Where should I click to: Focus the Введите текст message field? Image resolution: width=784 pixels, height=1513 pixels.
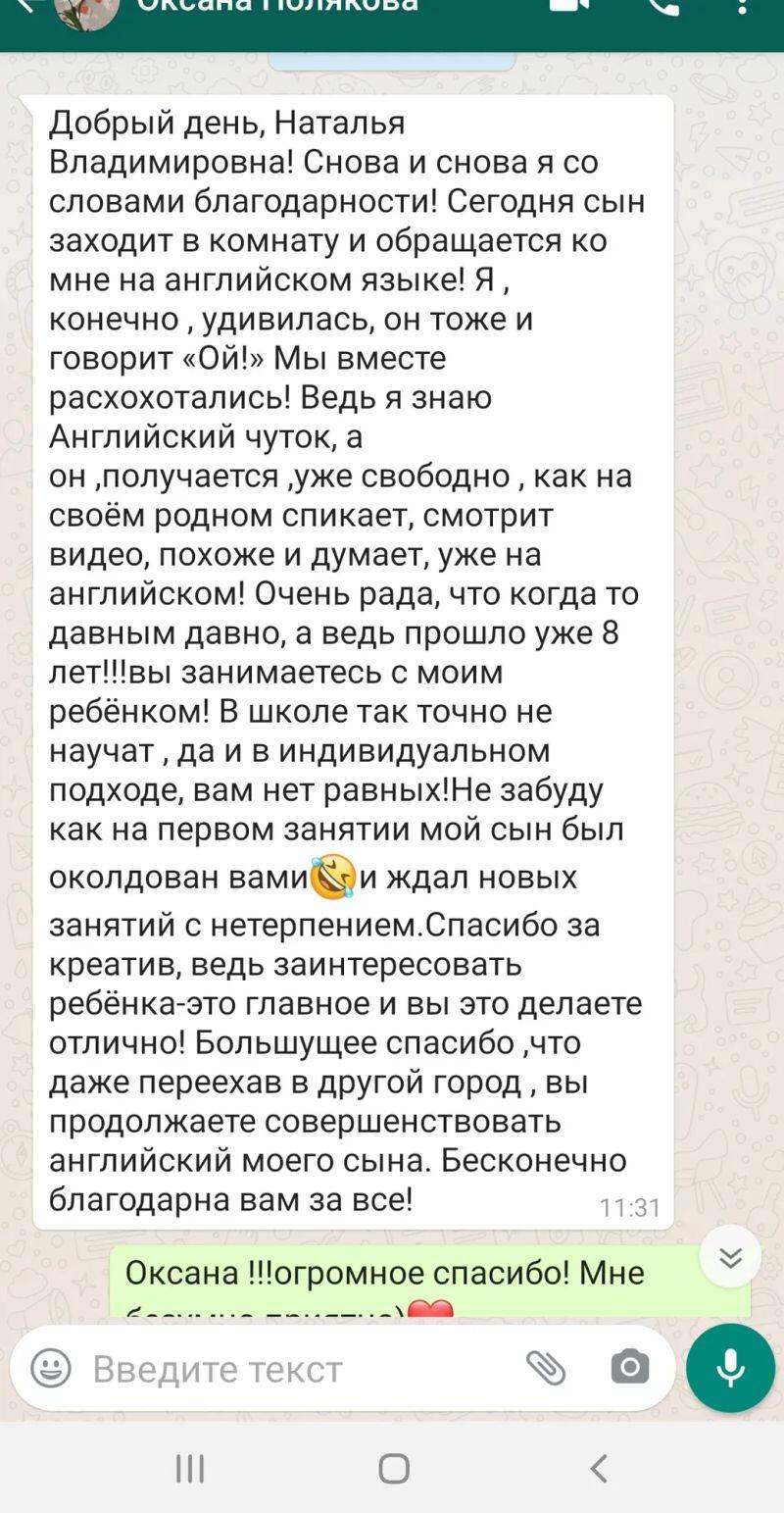click(x=294, y=1369)
